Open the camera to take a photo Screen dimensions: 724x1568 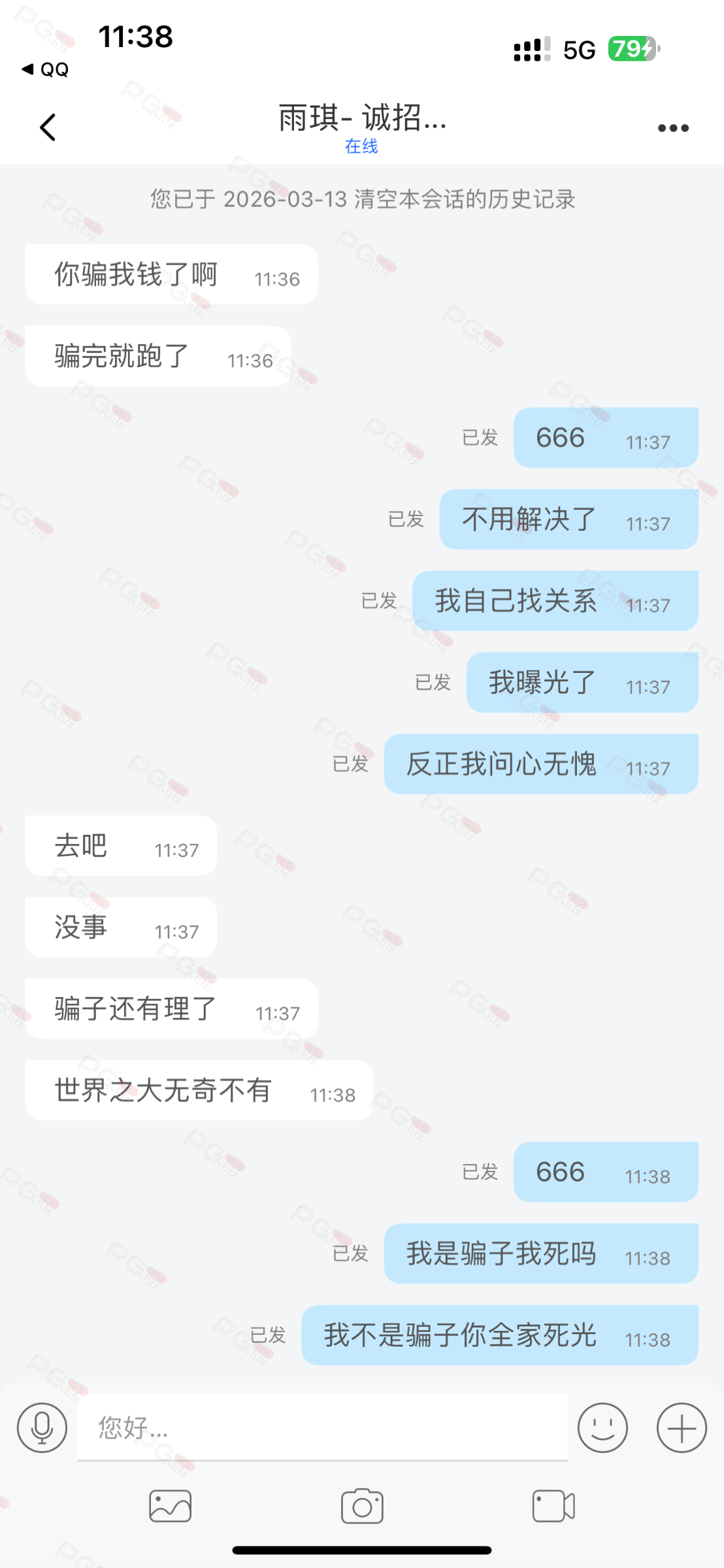362,1506
